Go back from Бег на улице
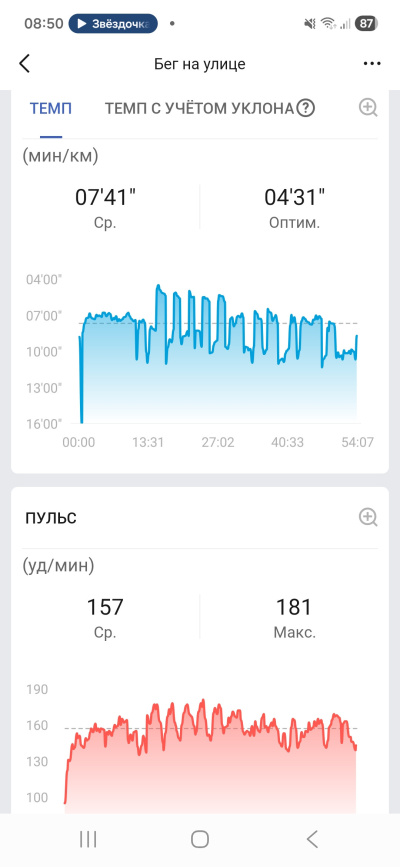 [x=24, y=64]
